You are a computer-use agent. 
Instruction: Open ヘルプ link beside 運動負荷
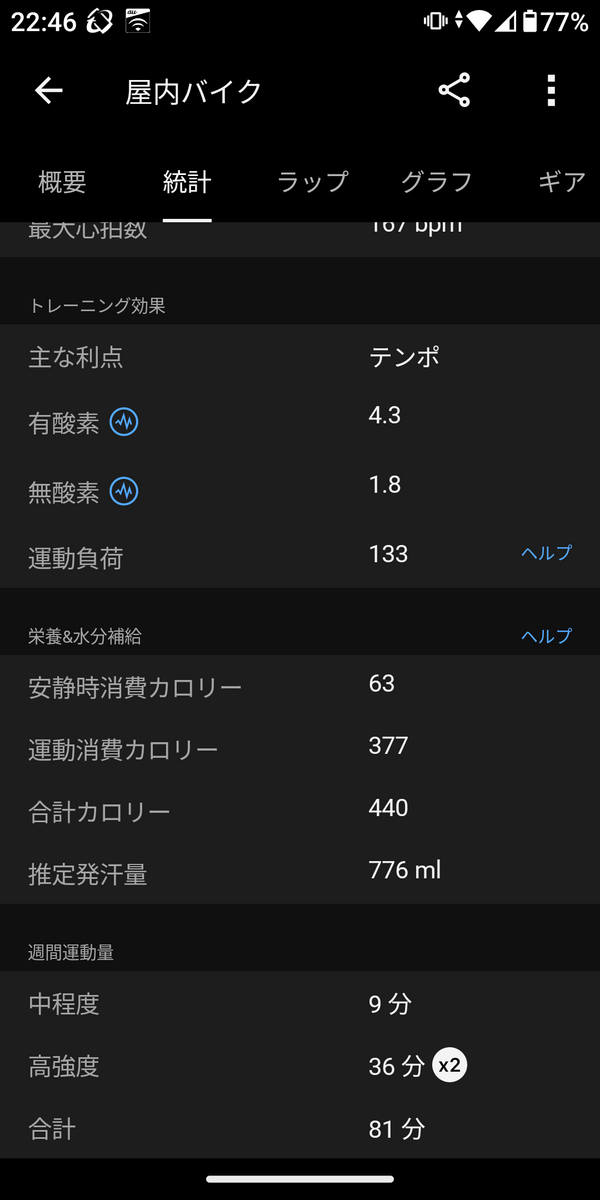(x=546, y=553)
